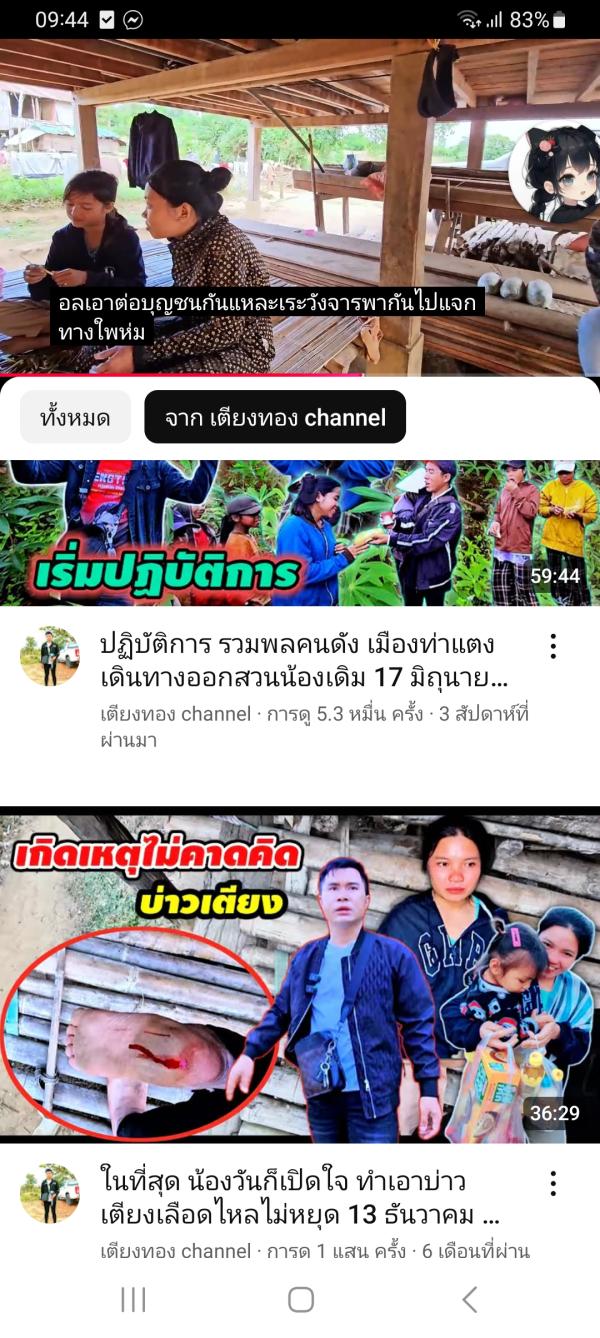This screenshot has height=1338, width=600.
Task: Select the ทั้งหมด filter chip
Action: 75,417
